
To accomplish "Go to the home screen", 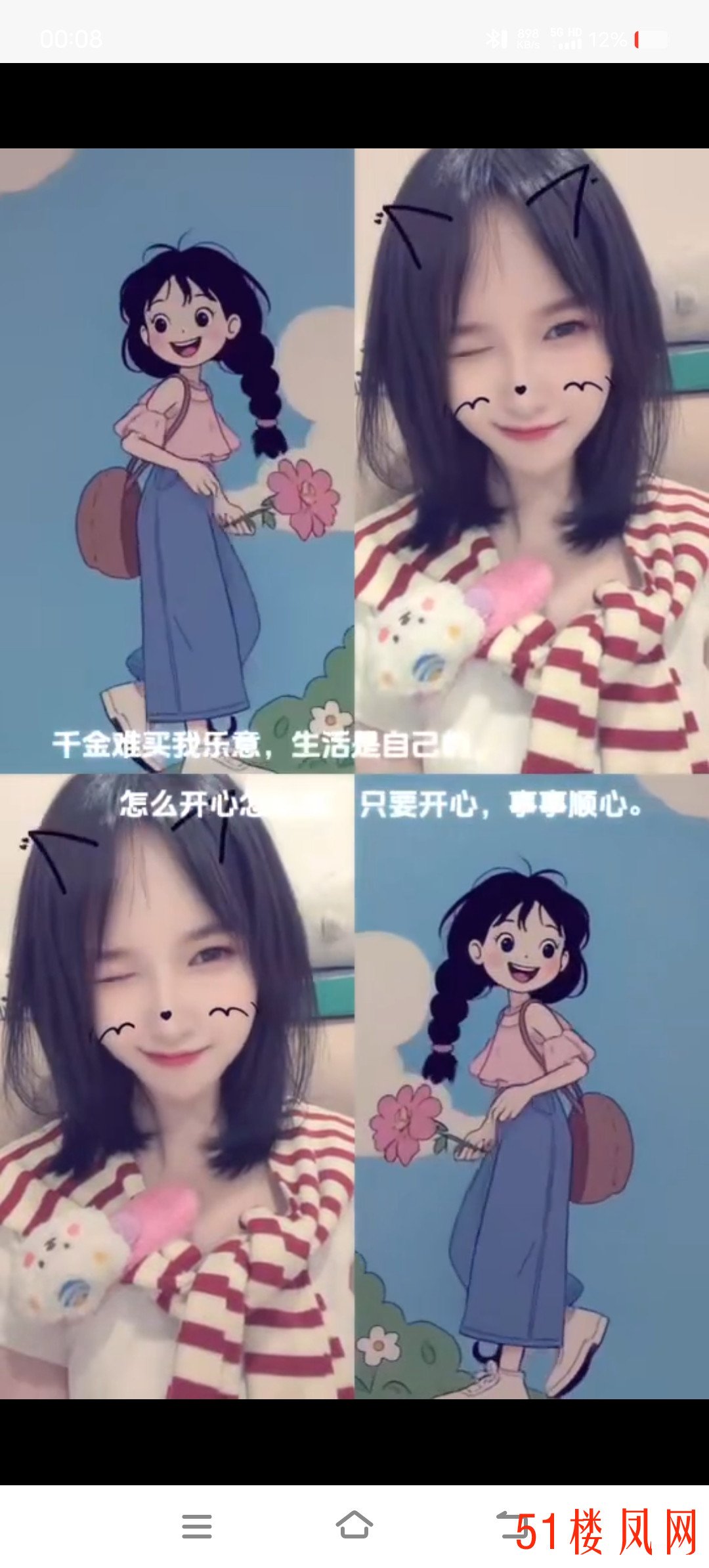I will (354, 1526).
